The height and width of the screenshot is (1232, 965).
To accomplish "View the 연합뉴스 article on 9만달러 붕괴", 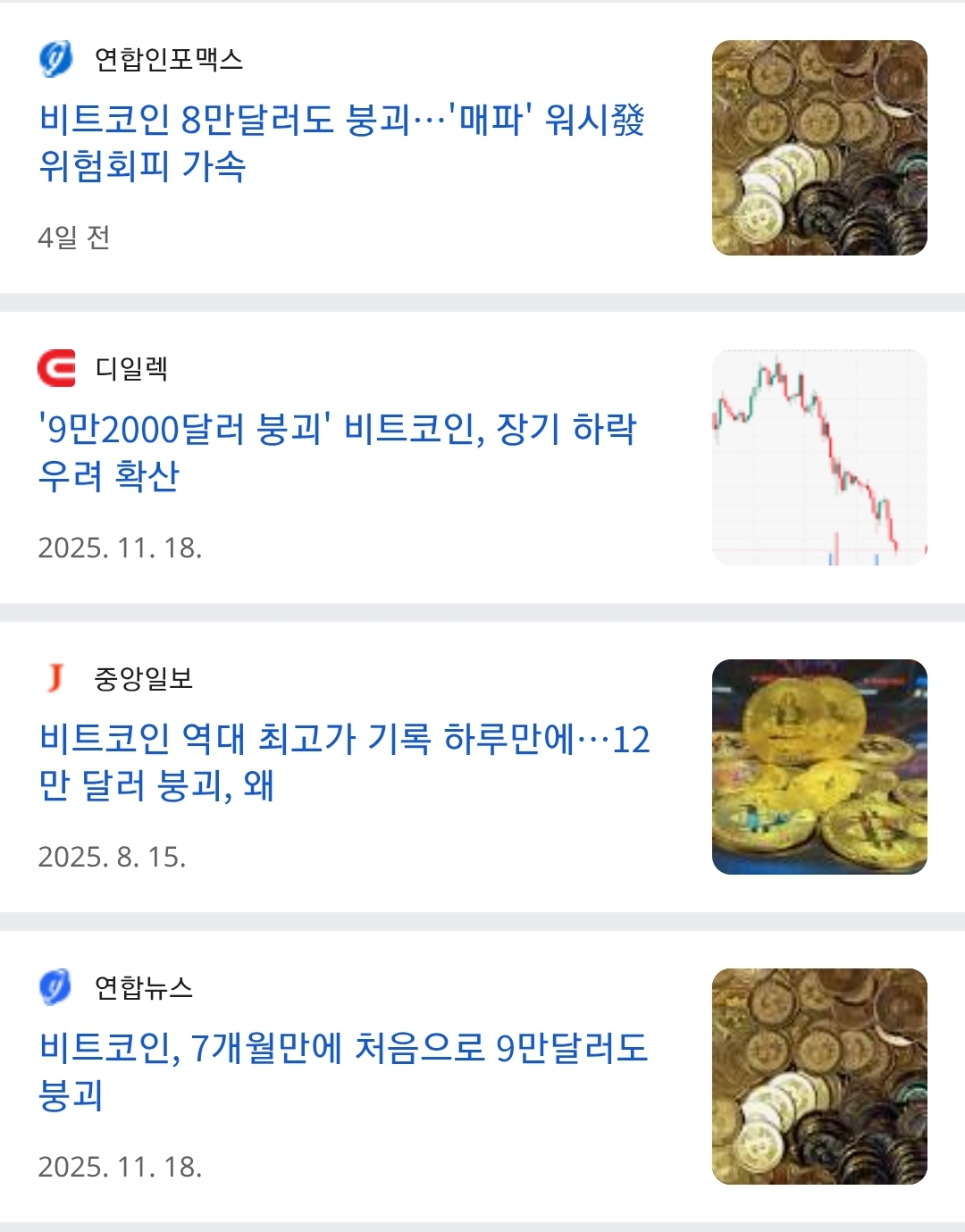I will pyautogui.click(x=343, y=1070).
